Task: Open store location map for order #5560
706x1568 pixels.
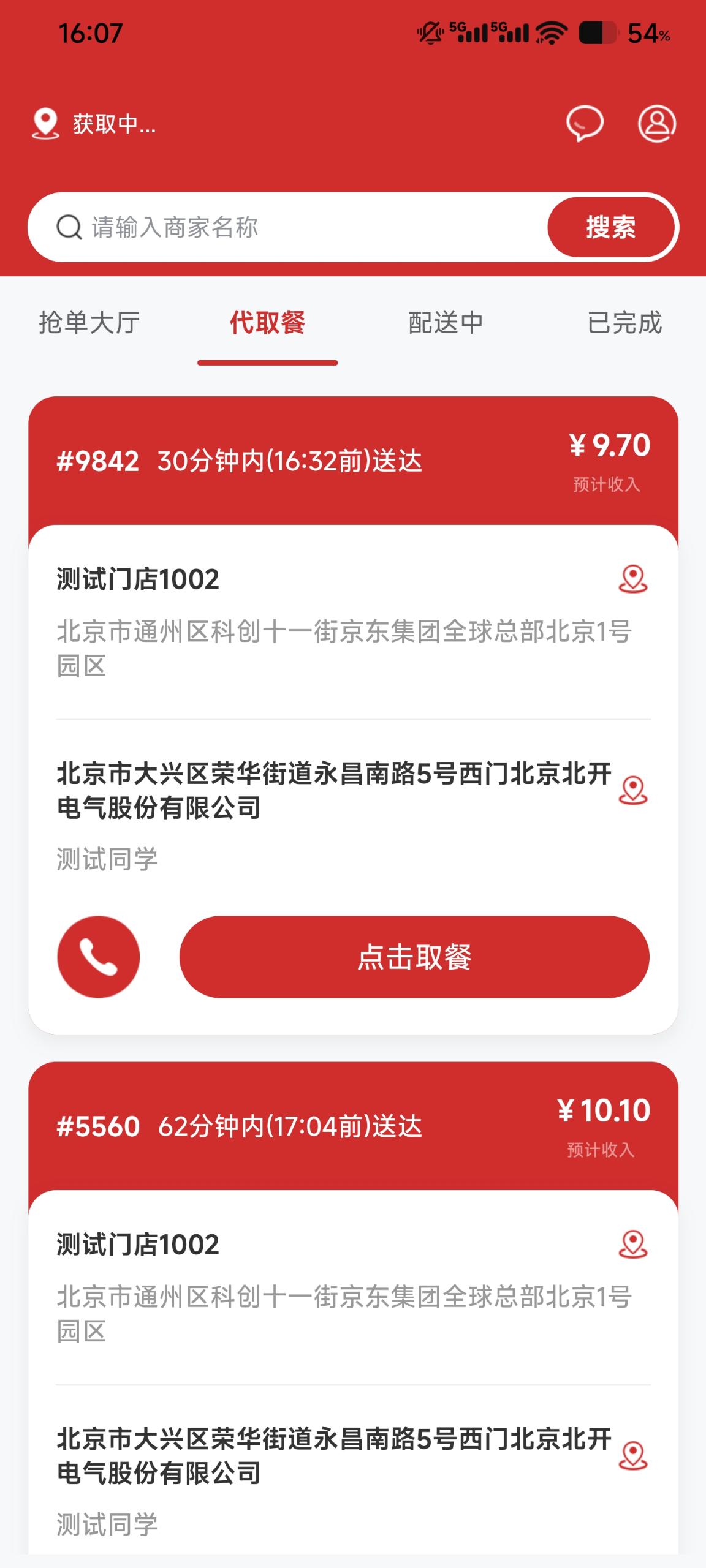Action: [632, 1245]
